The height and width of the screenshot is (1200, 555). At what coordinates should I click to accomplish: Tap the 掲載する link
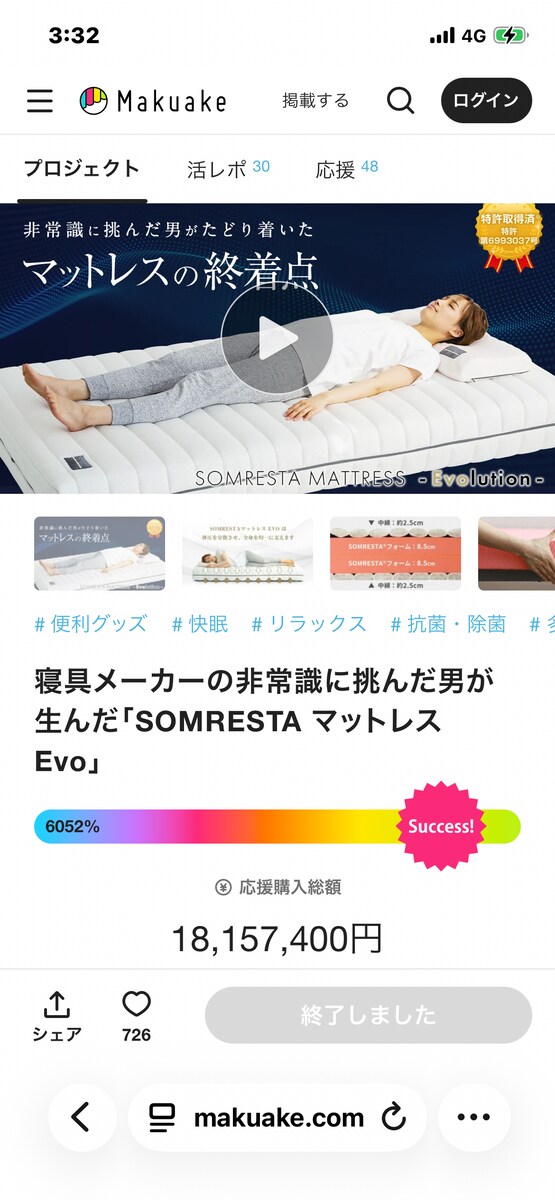pos(316,101)
